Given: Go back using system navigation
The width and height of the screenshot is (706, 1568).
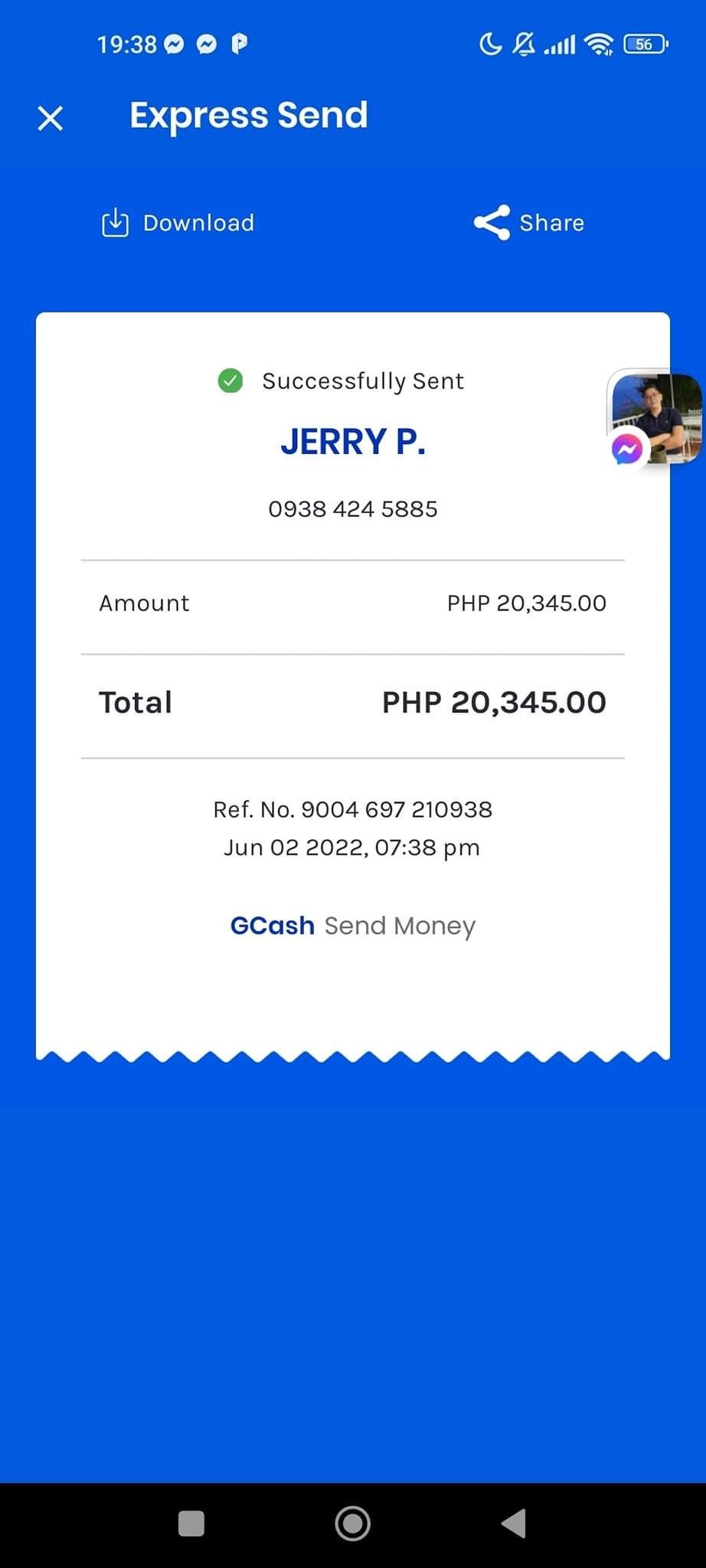Looking at the screenshot, I should click(x=515, y=1524).
